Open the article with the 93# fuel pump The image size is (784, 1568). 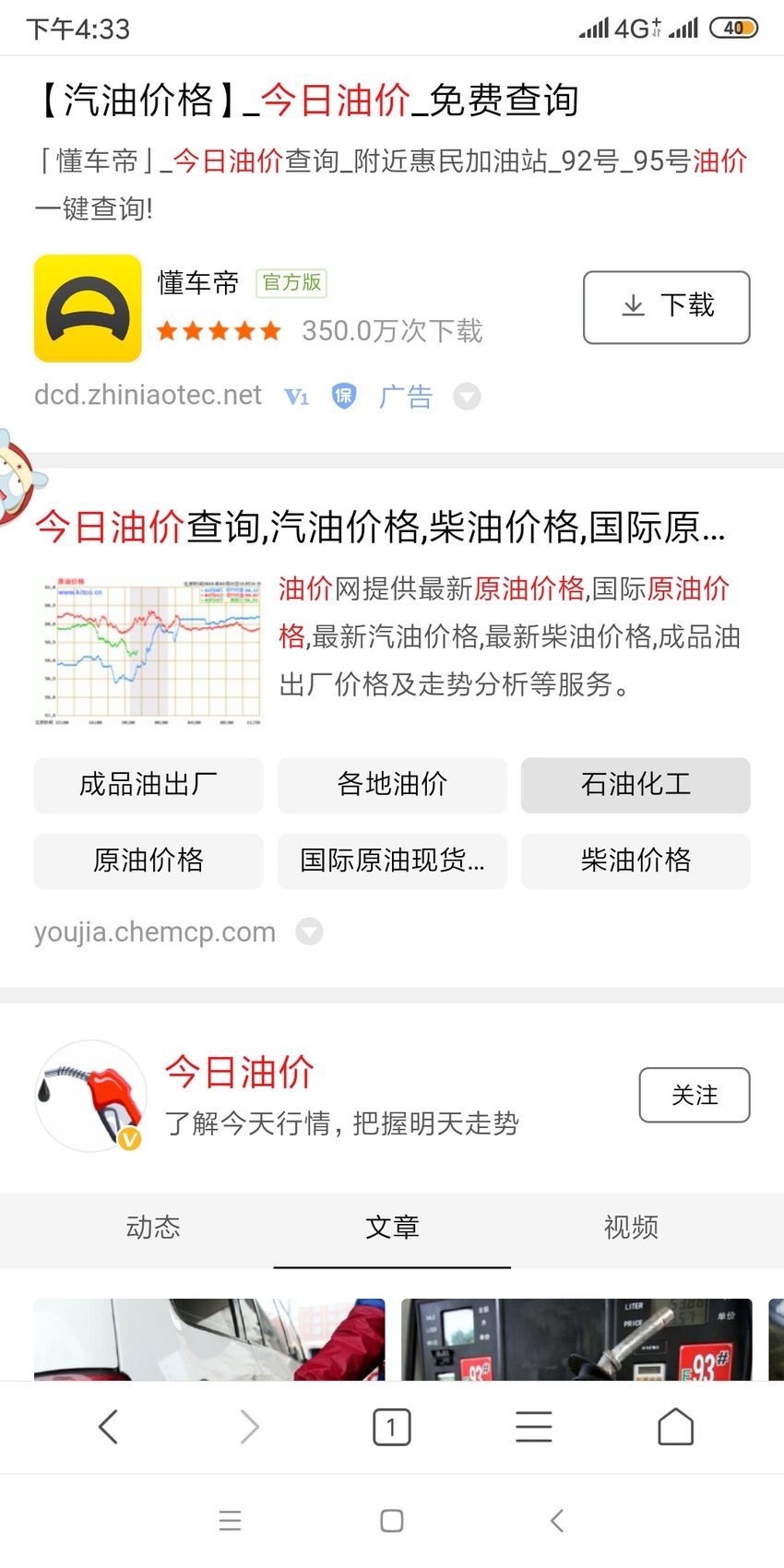pos(576,1339)
